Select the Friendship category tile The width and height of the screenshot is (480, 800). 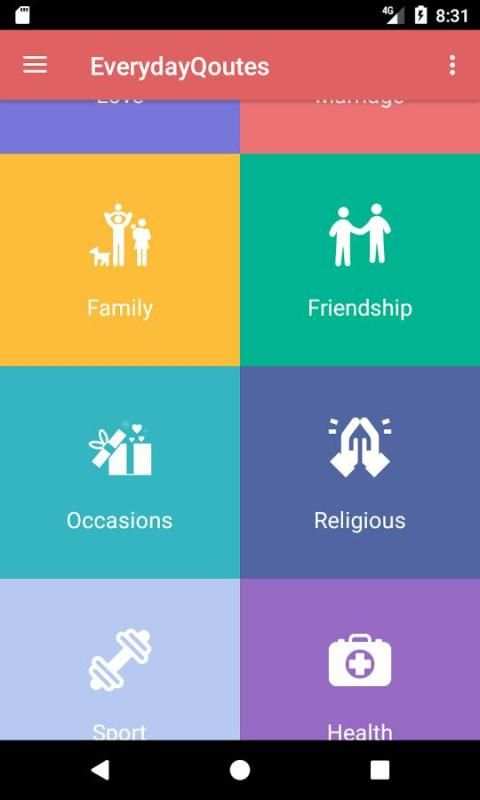click(360, 260)
